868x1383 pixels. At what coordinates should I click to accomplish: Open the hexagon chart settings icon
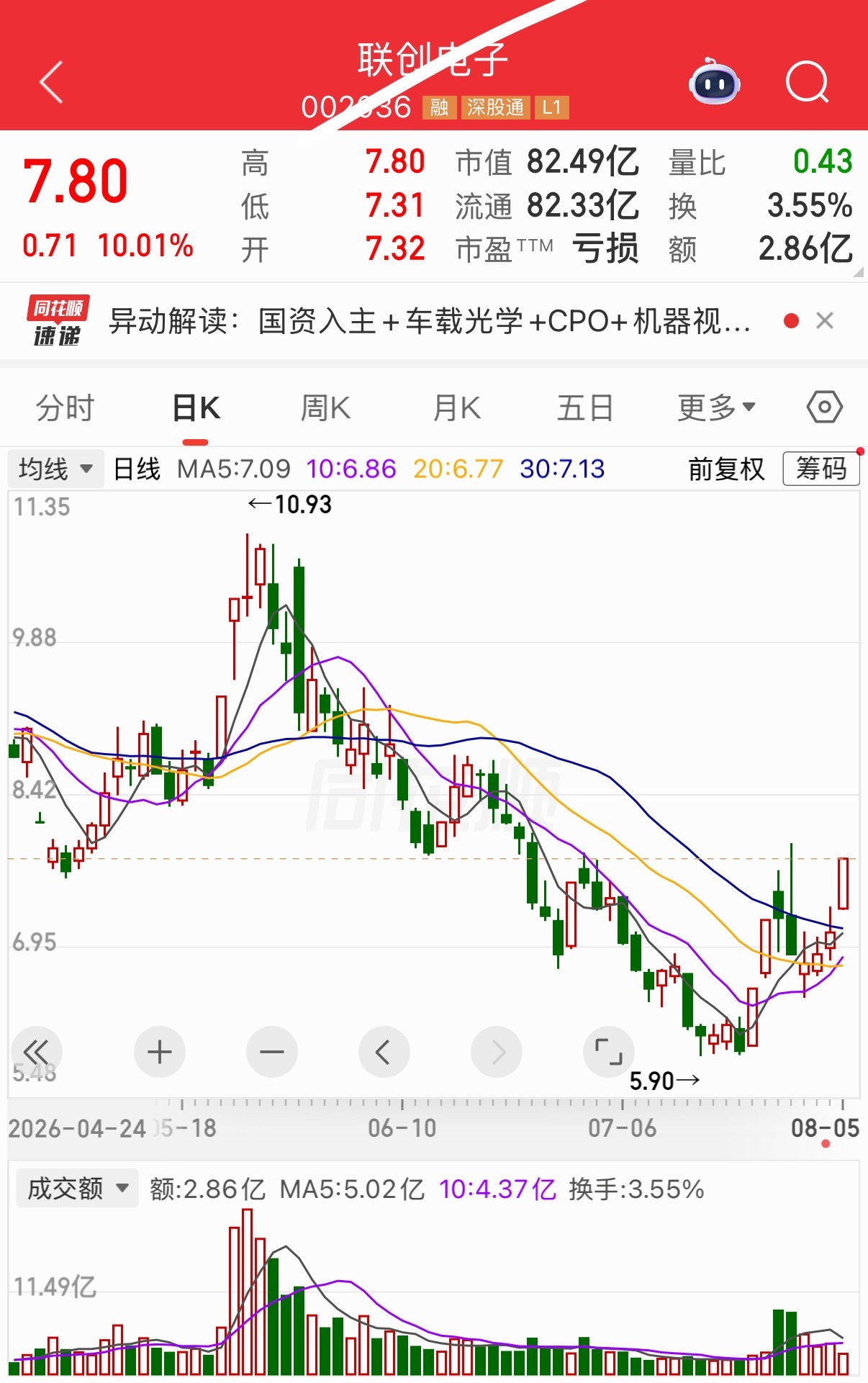tap(824, 407)
